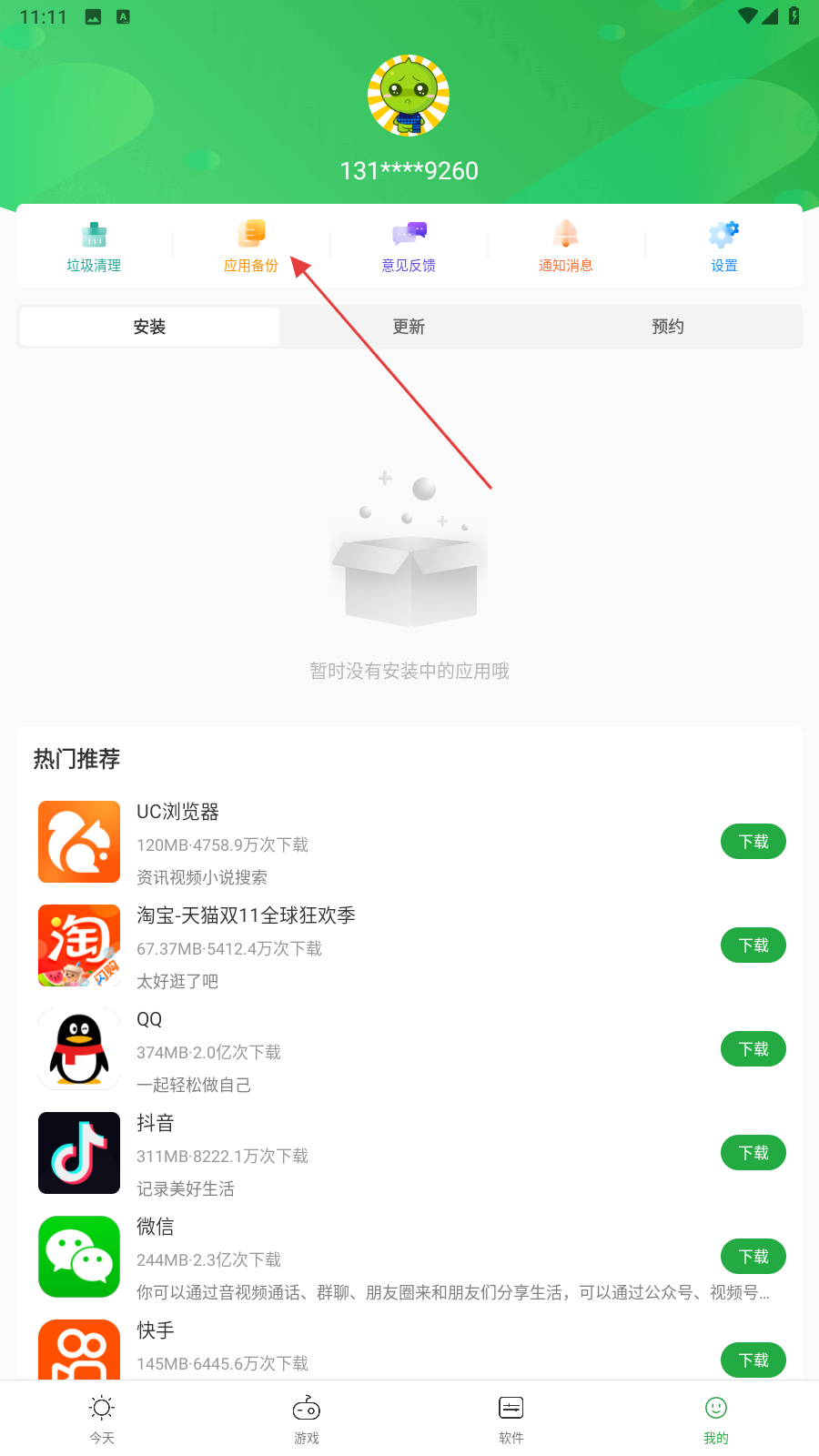Download 微信
819x1456 pixels.
pyautogui.click(x=753, y=1257)
